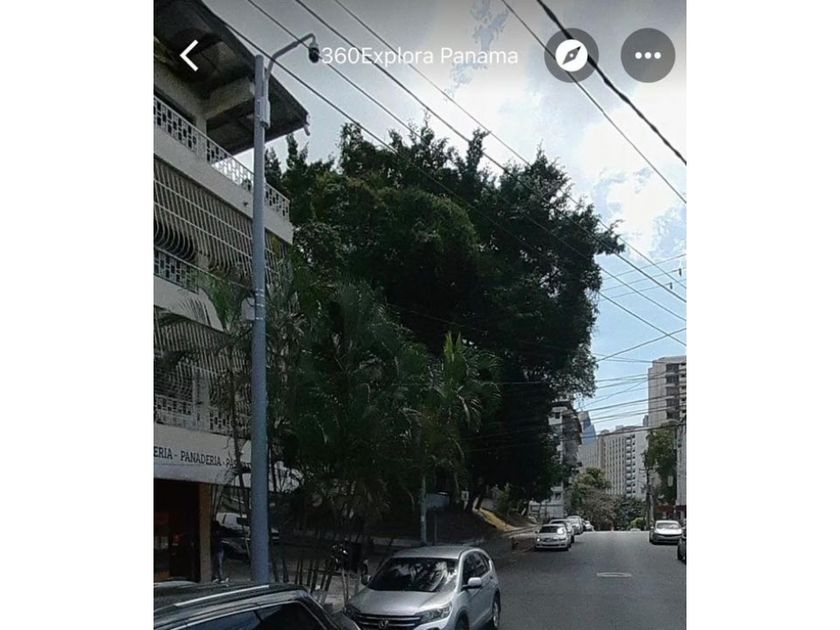Go back from the 360Explora Panama photo
This screenshot has width=840, height=630.
point(189,56)
